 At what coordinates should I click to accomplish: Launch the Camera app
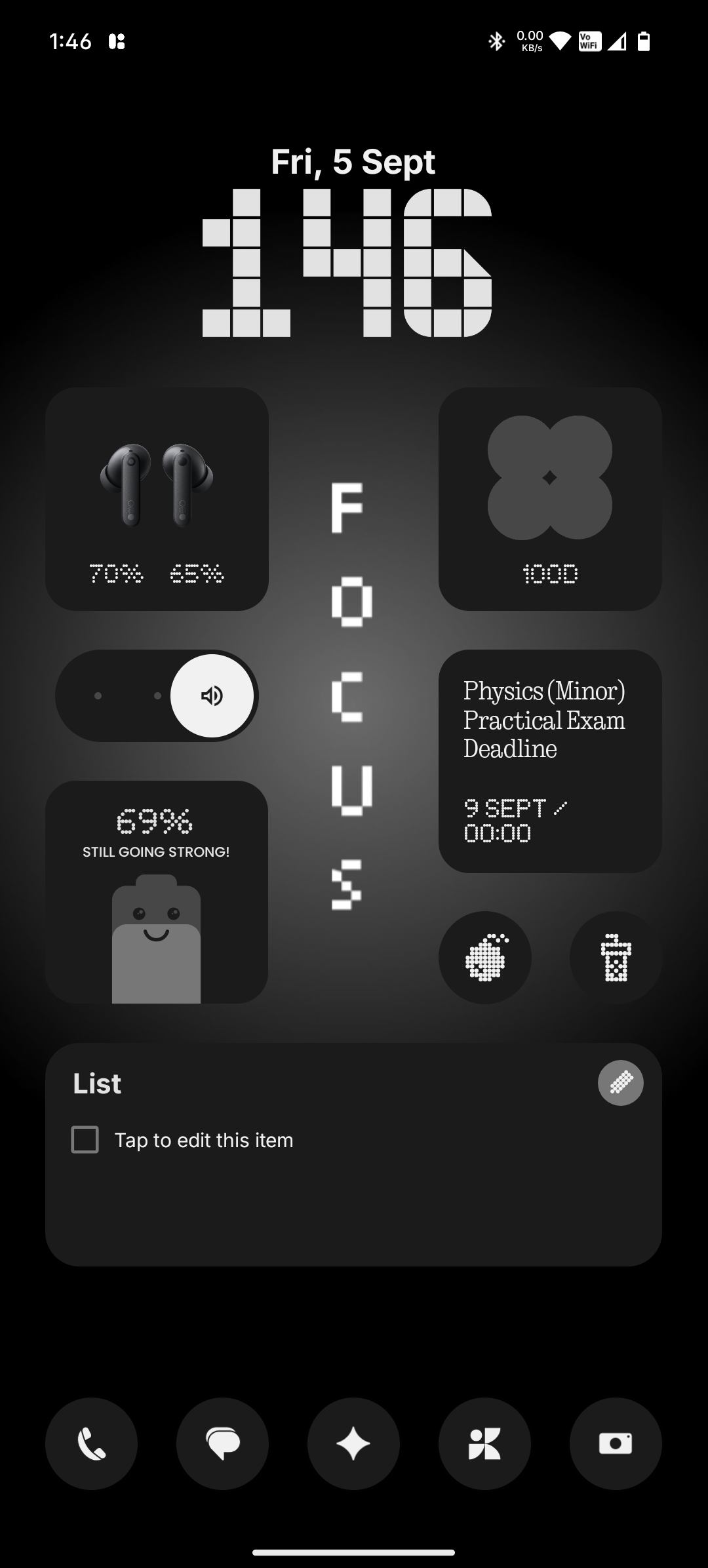[x=616, y=1443]
